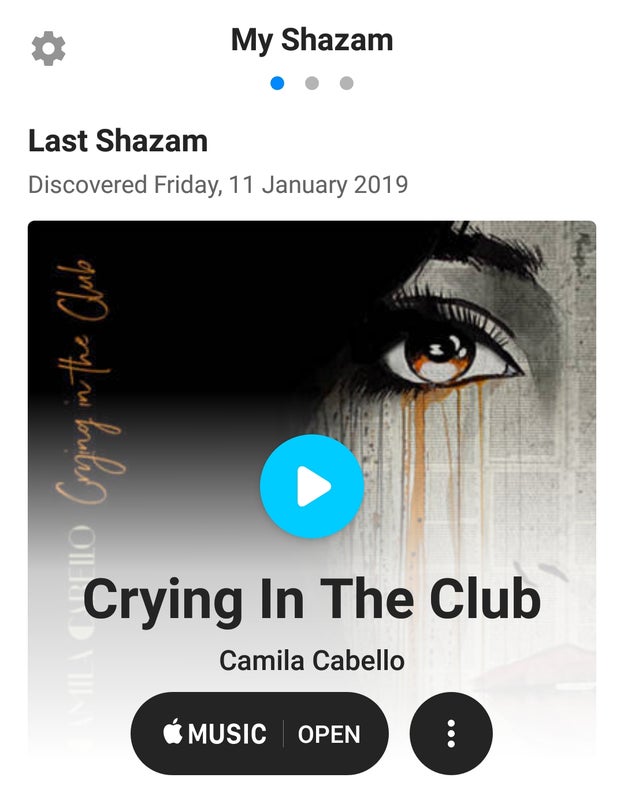The width and height of the screenshot is (624, 800).
Task: Jump to the second page indicator dot
Action: point(312,83)
